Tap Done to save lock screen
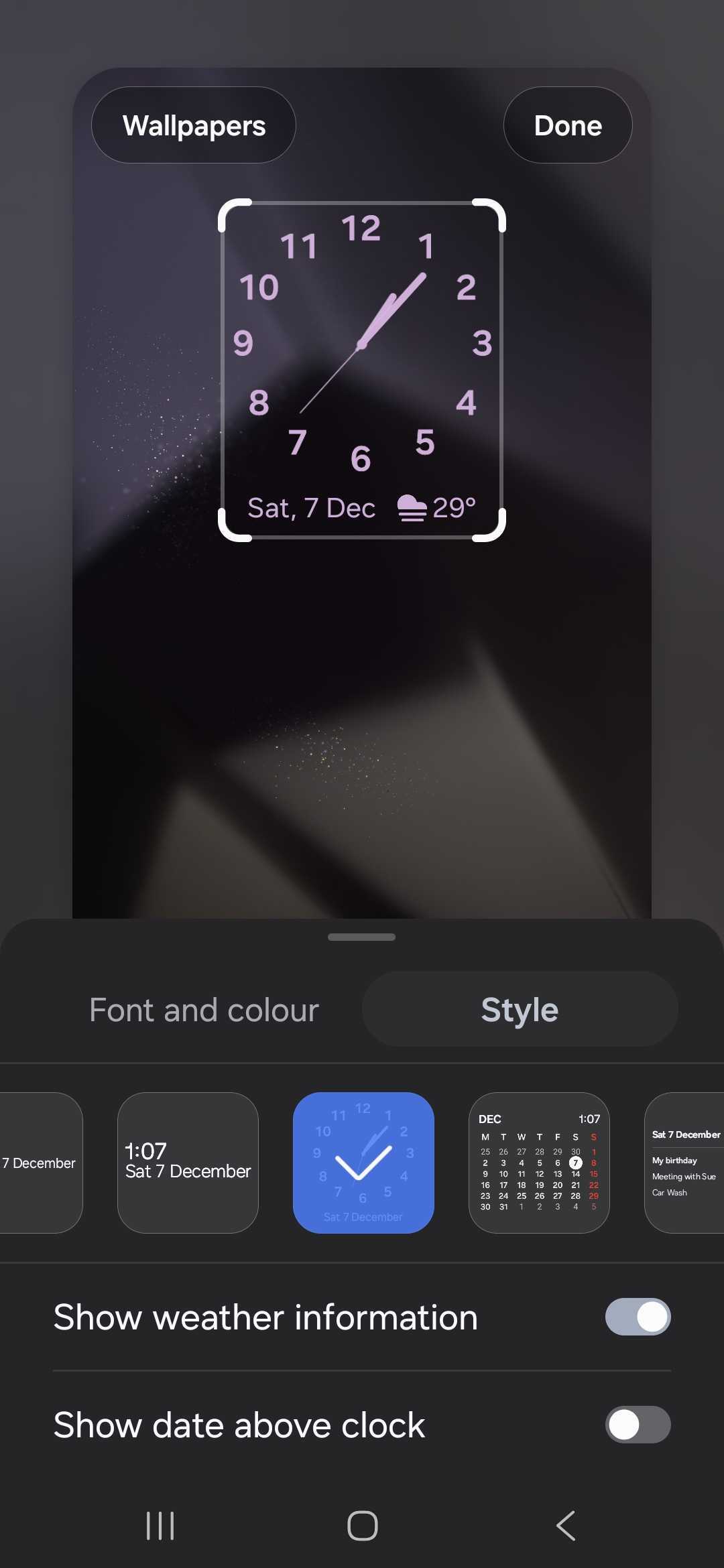Image resolution: width=724 pixels, height=1568 pixels. 567,125
